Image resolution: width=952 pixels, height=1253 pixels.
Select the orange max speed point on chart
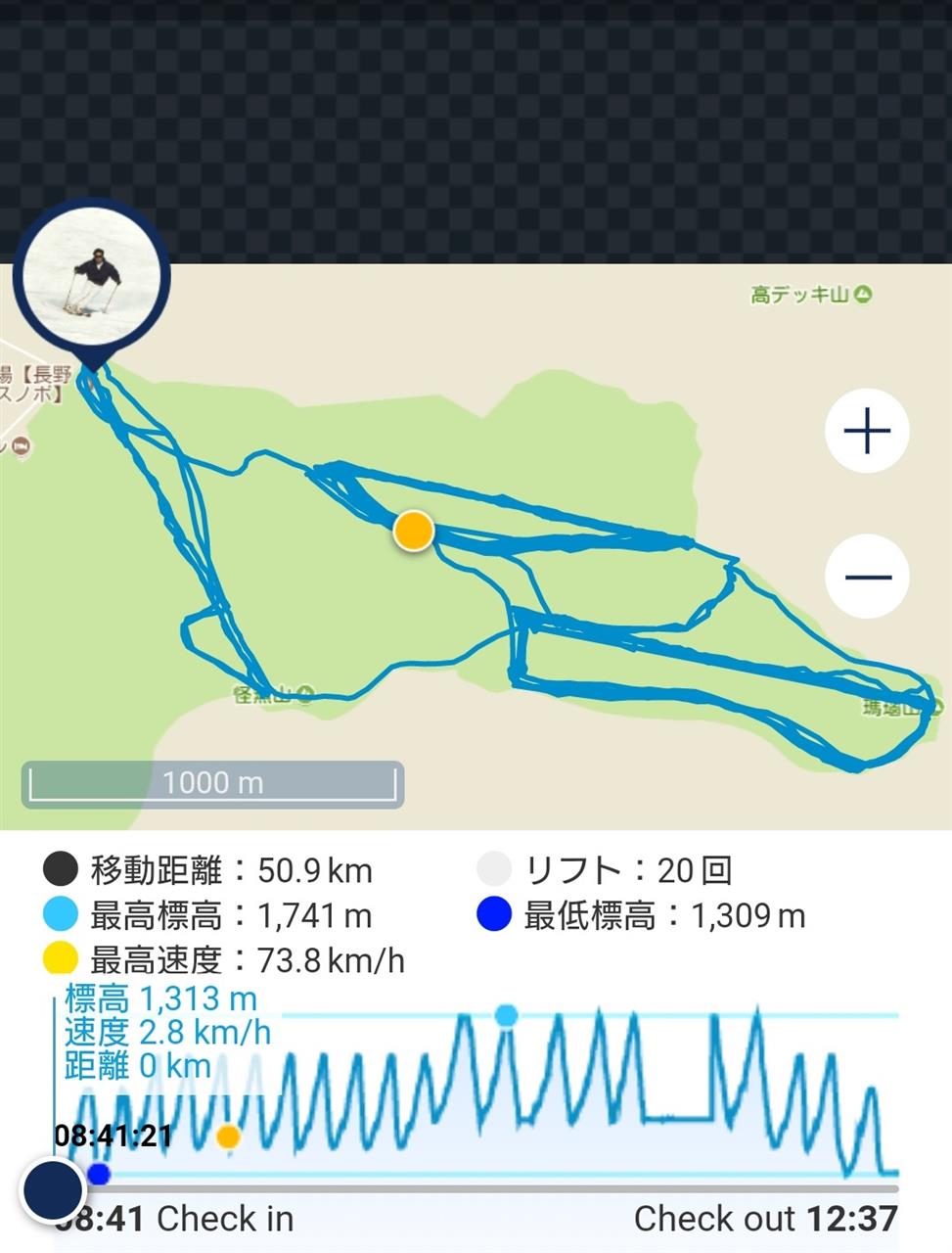click(228, 1137)
